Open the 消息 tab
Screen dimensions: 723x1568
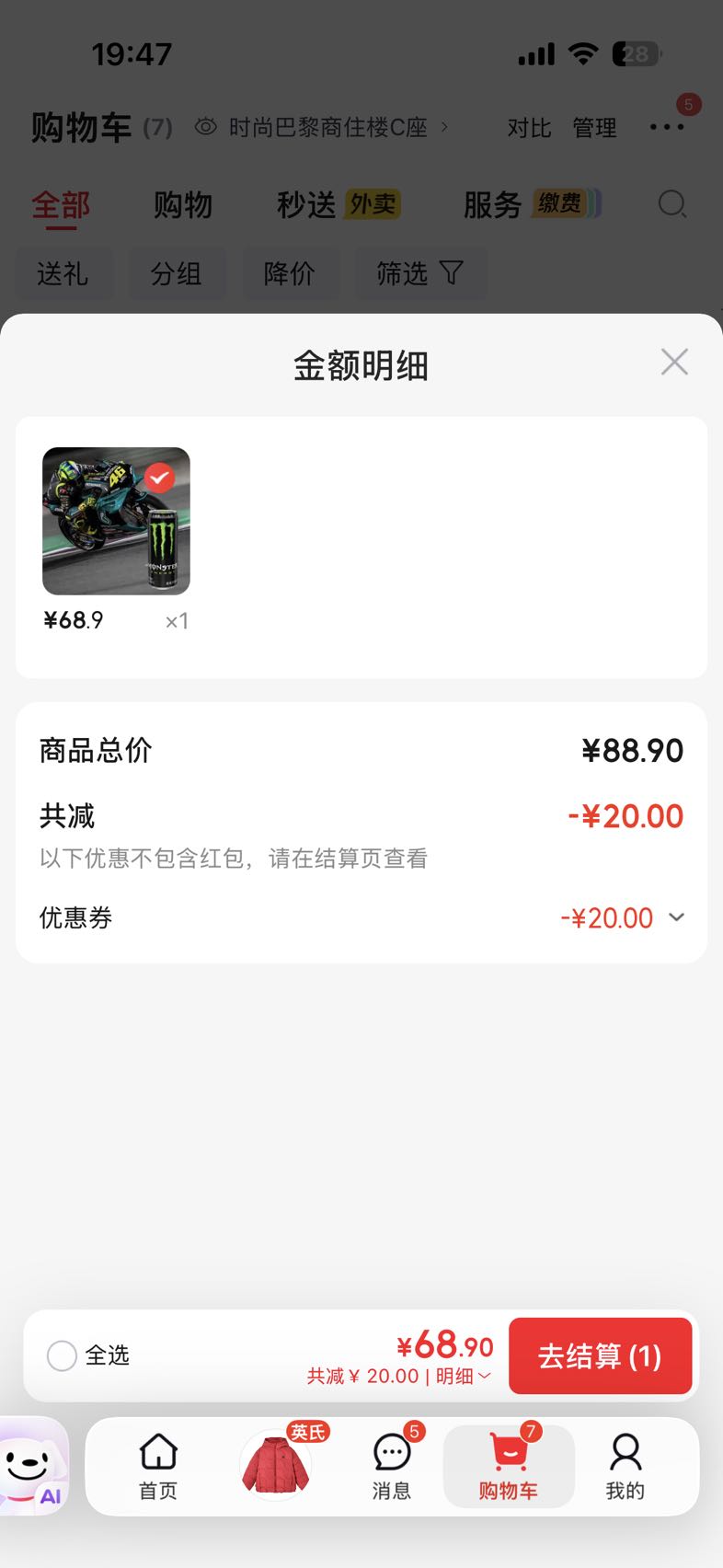pyautogui.click(x=392, y=1467)
